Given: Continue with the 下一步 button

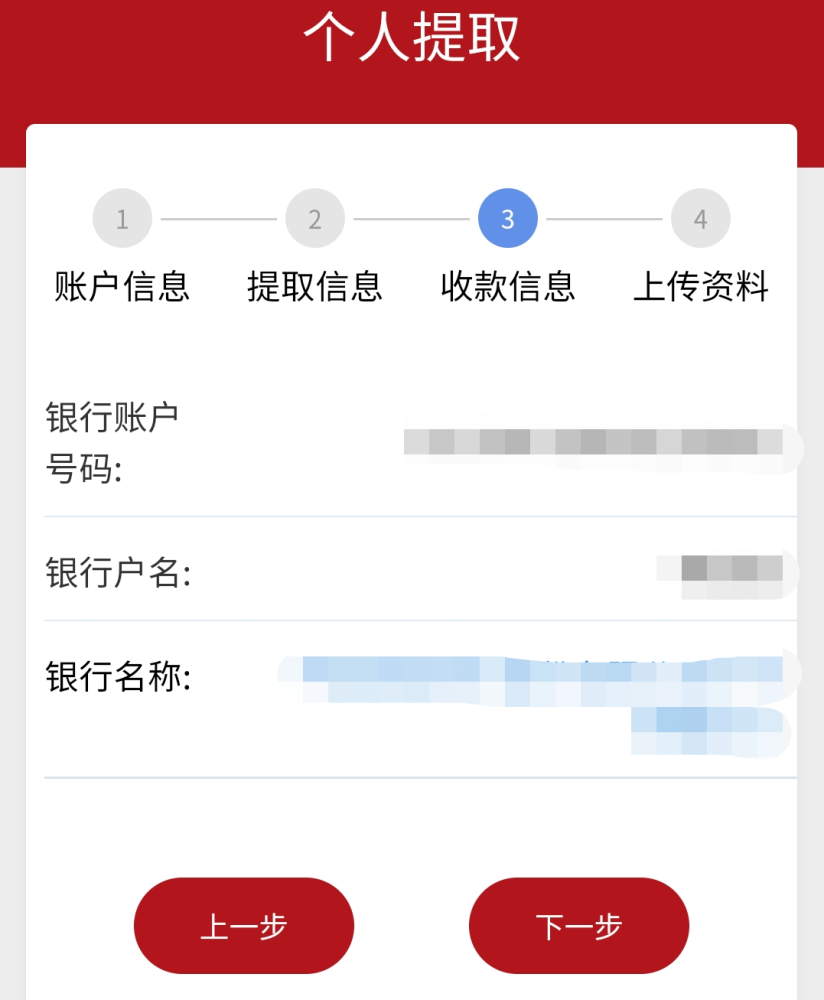Looking at the screenshot, I should coord(579,926).
